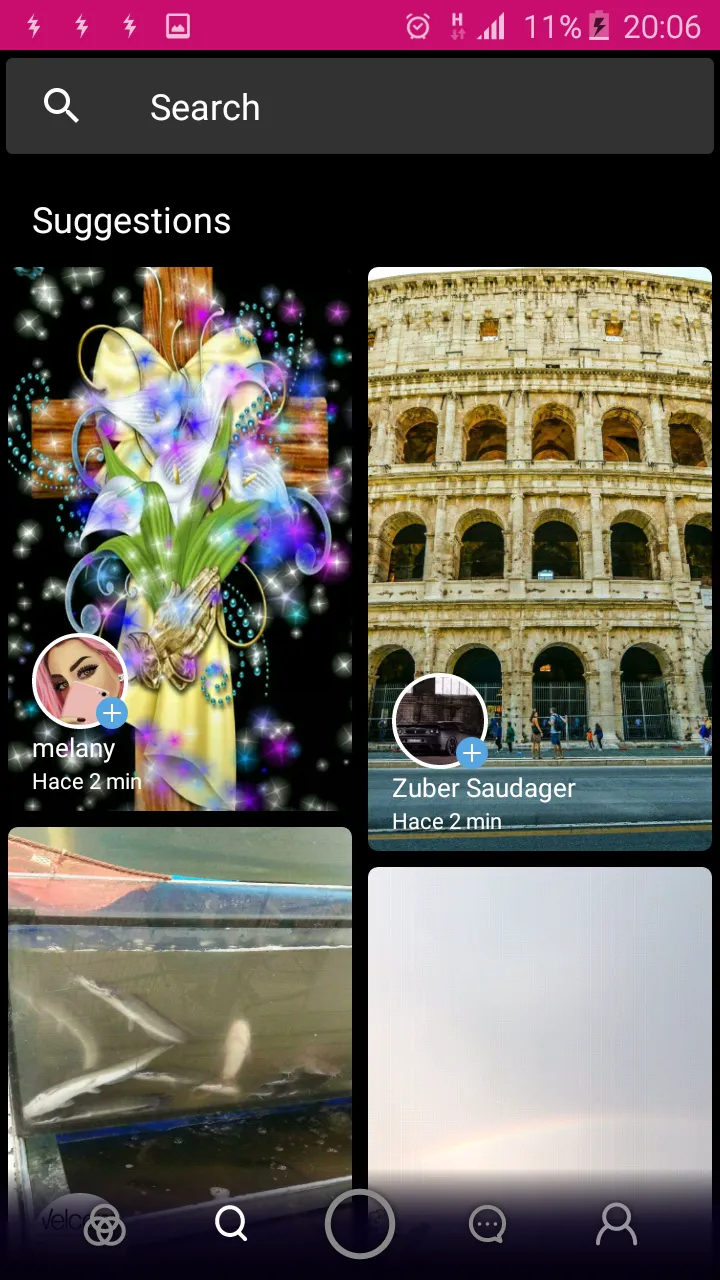This screenshot has width=720, height=1280.
Task: Open melany's flower cross post
Action: [x=180, y=450]
